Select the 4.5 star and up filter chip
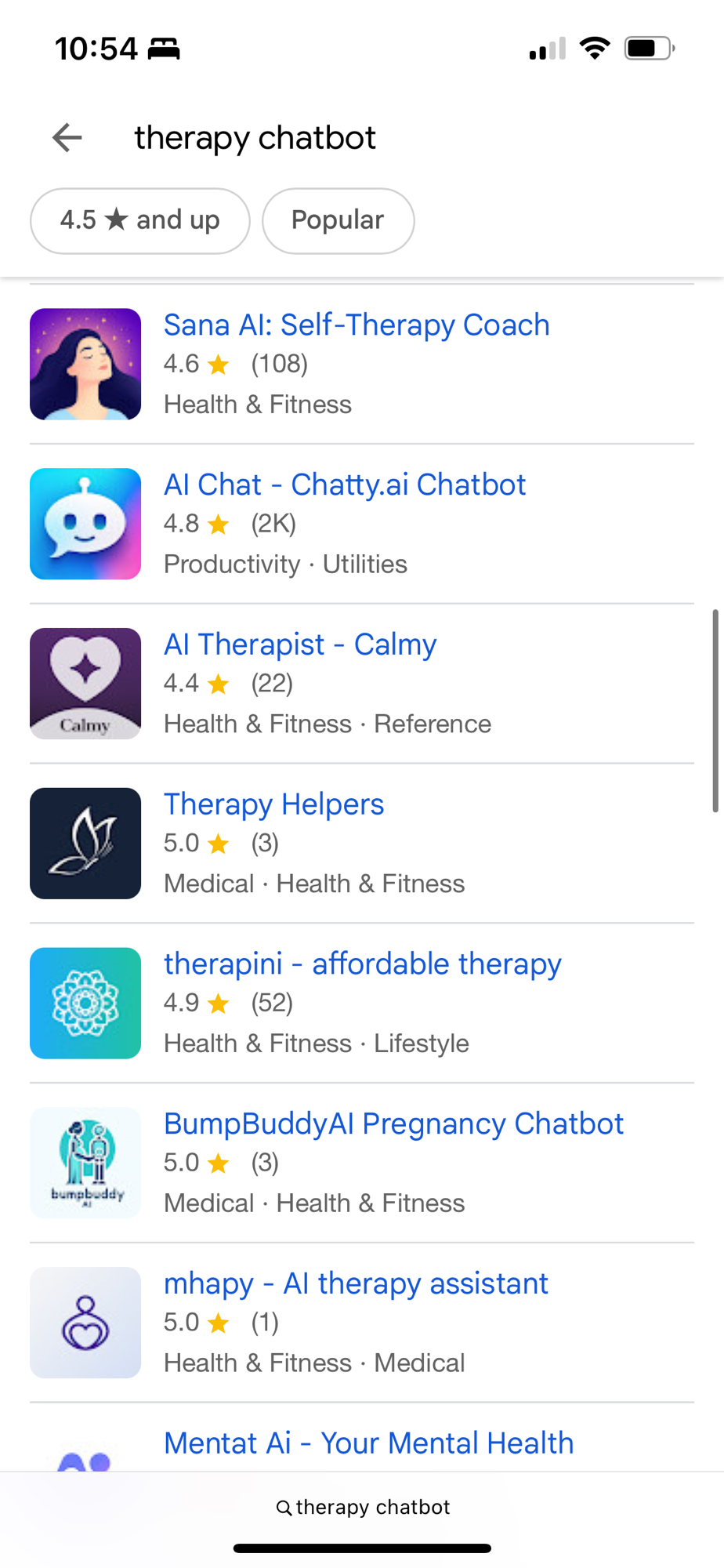 139,220
